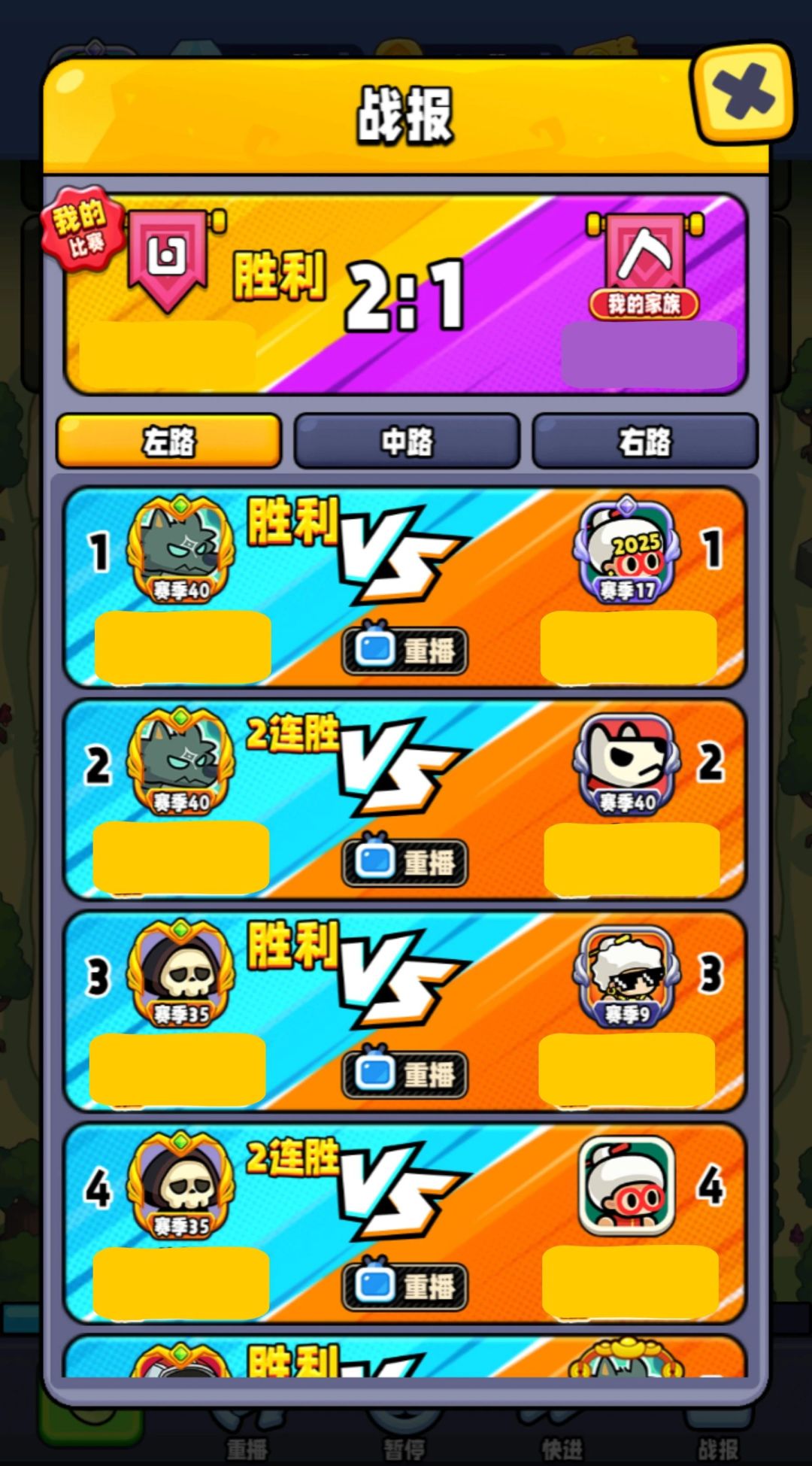
Task: Click the skull avatar in match 3
Action: click(x=179, y=974)
